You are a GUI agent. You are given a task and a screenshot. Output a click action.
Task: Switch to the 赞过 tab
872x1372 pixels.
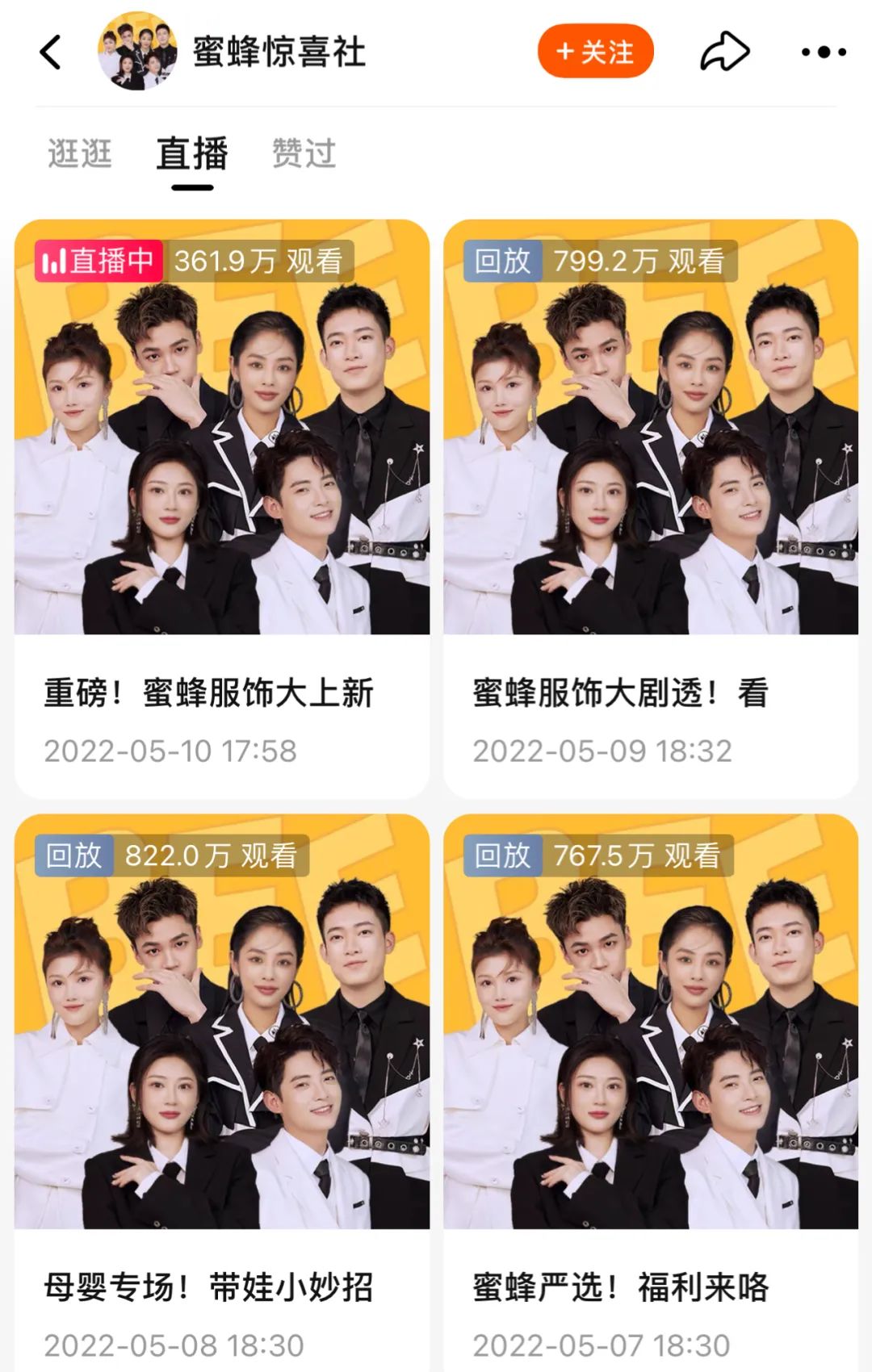304,153
